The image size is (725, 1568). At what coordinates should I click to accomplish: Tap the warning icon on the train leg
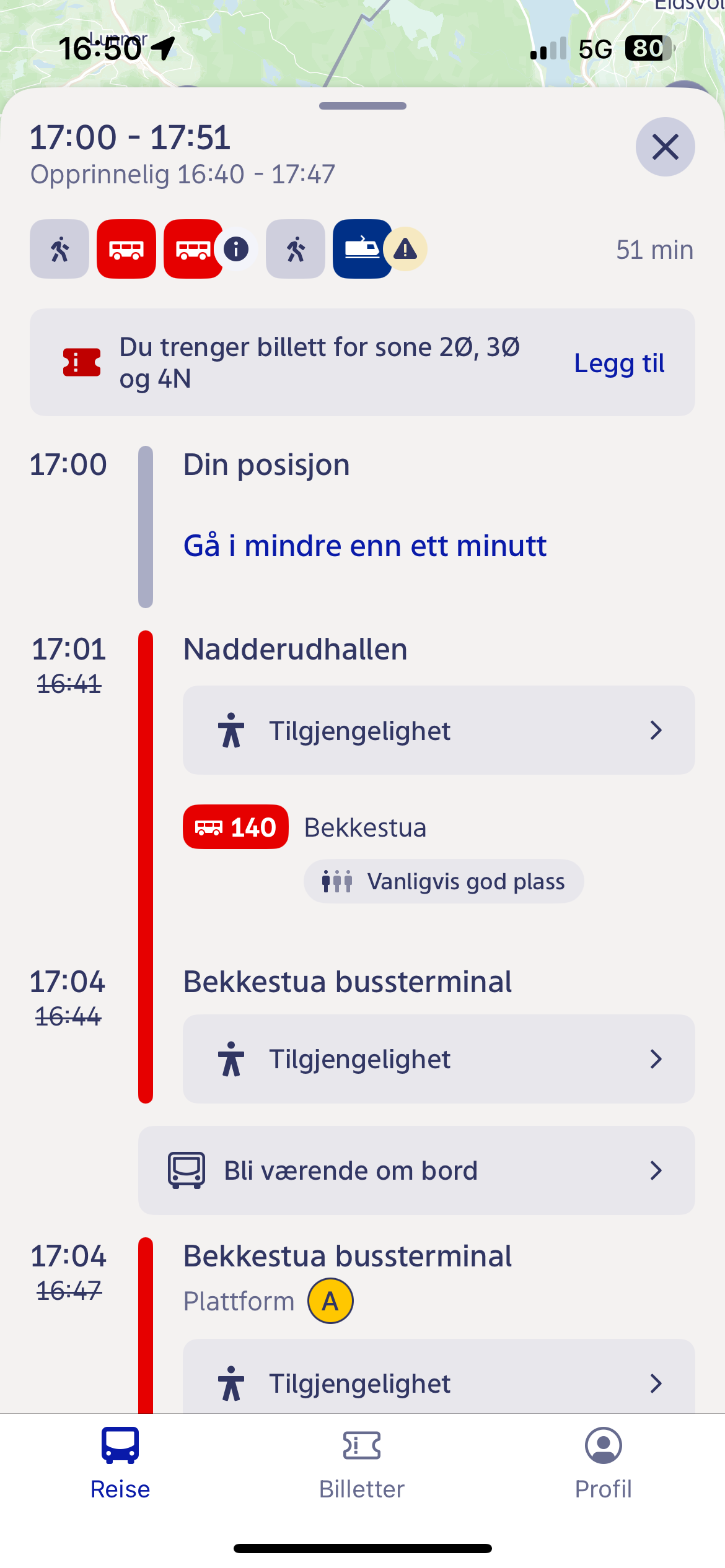(405, 250)
